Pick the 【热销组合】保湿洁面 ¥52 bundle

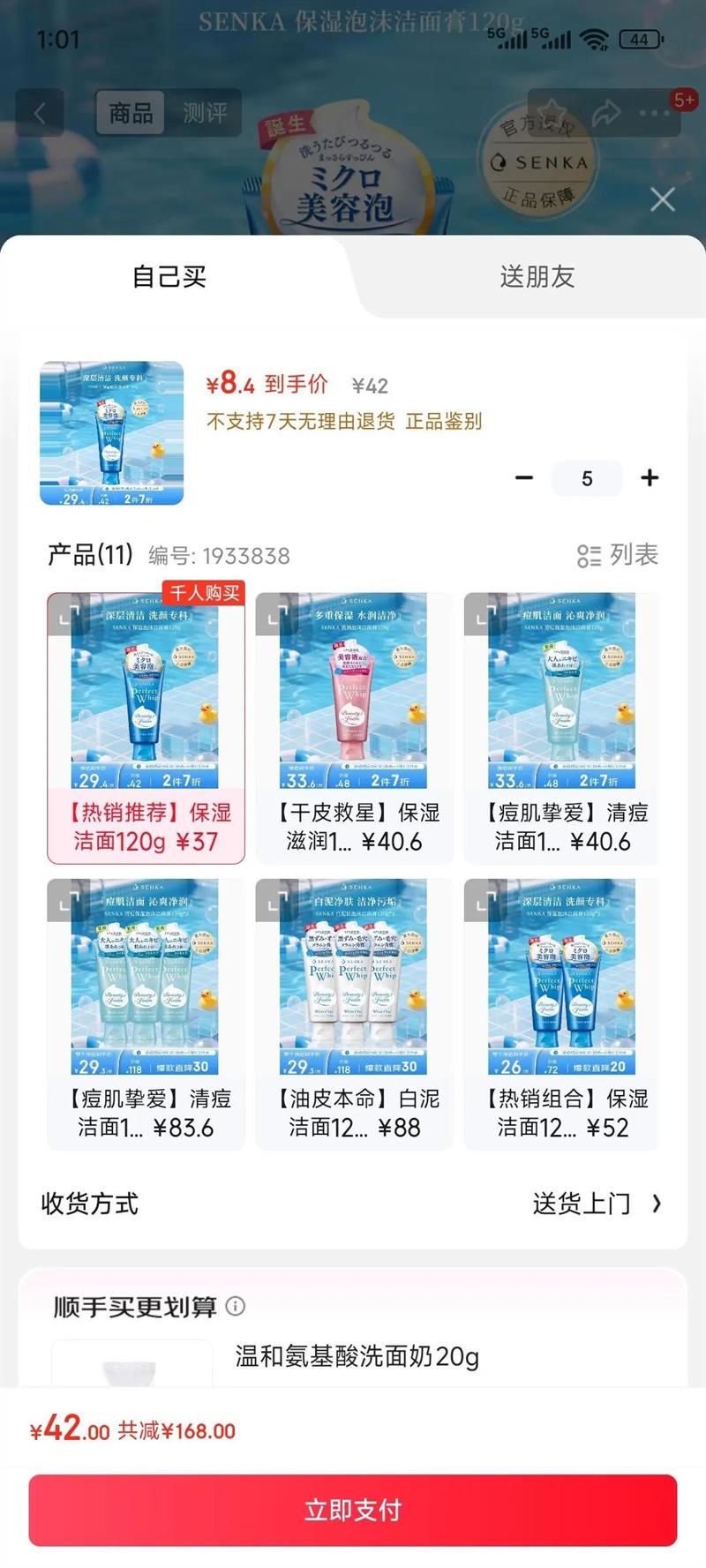pos(562,1014)
